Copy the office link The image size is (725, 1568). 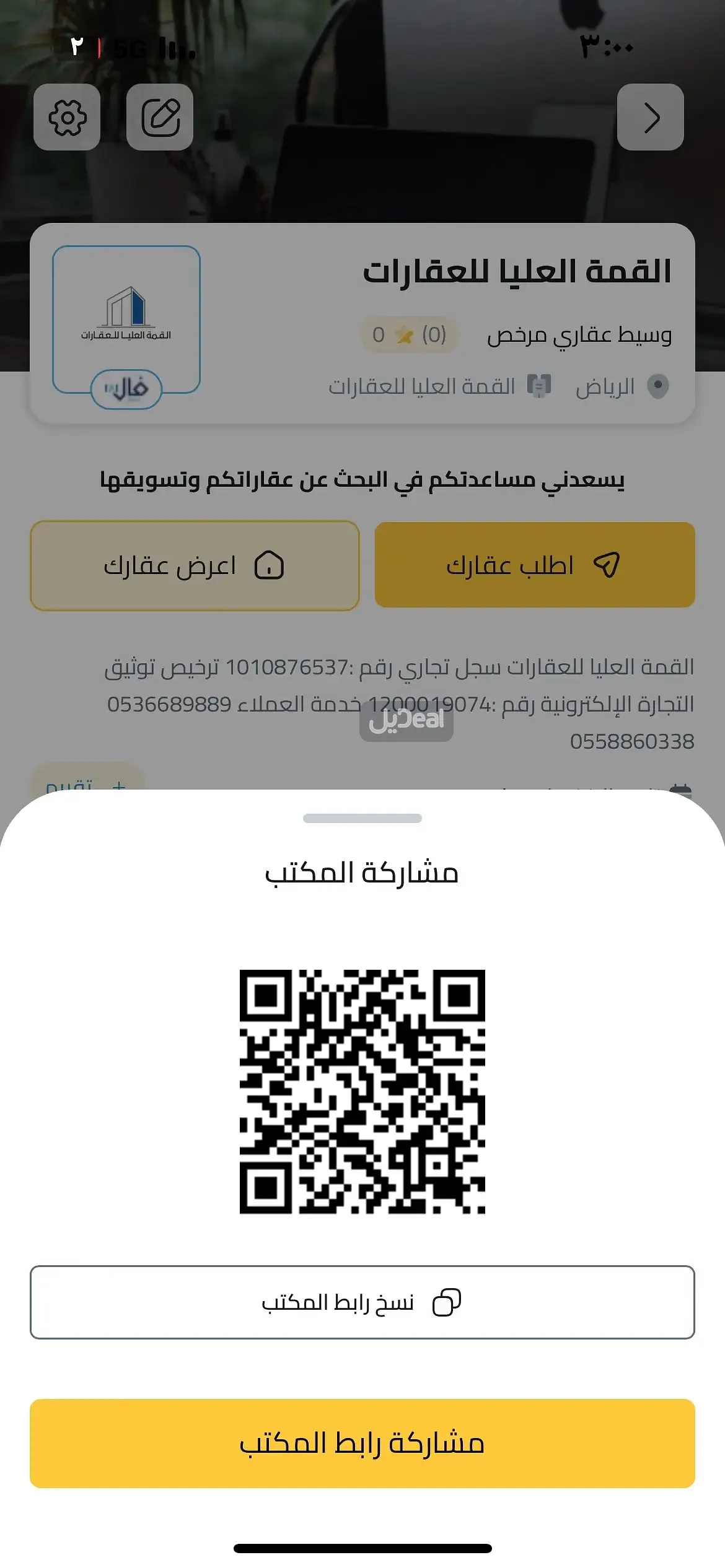point(362,1302)
